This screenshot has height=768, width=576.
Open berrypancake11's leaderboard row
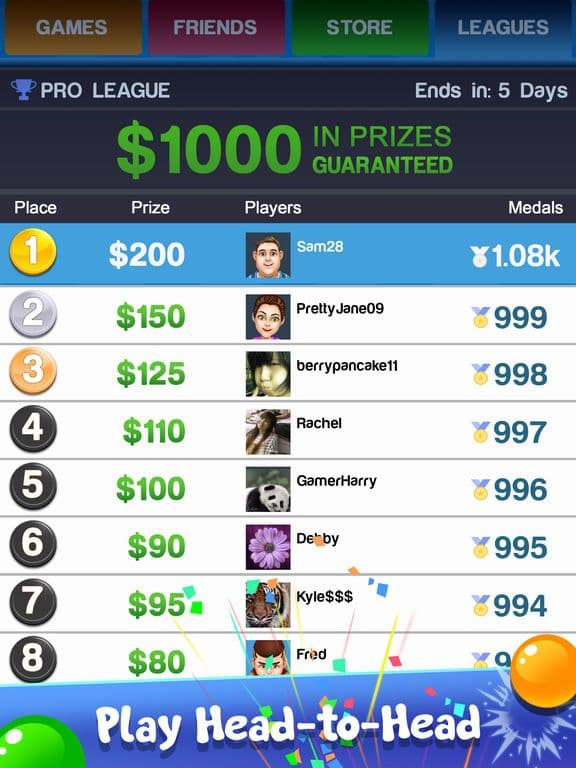(288, 373)
